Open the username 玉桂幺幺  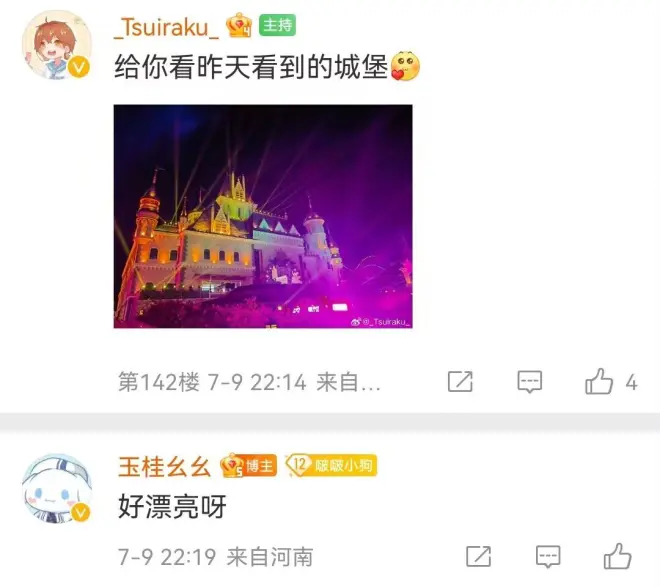164,465
